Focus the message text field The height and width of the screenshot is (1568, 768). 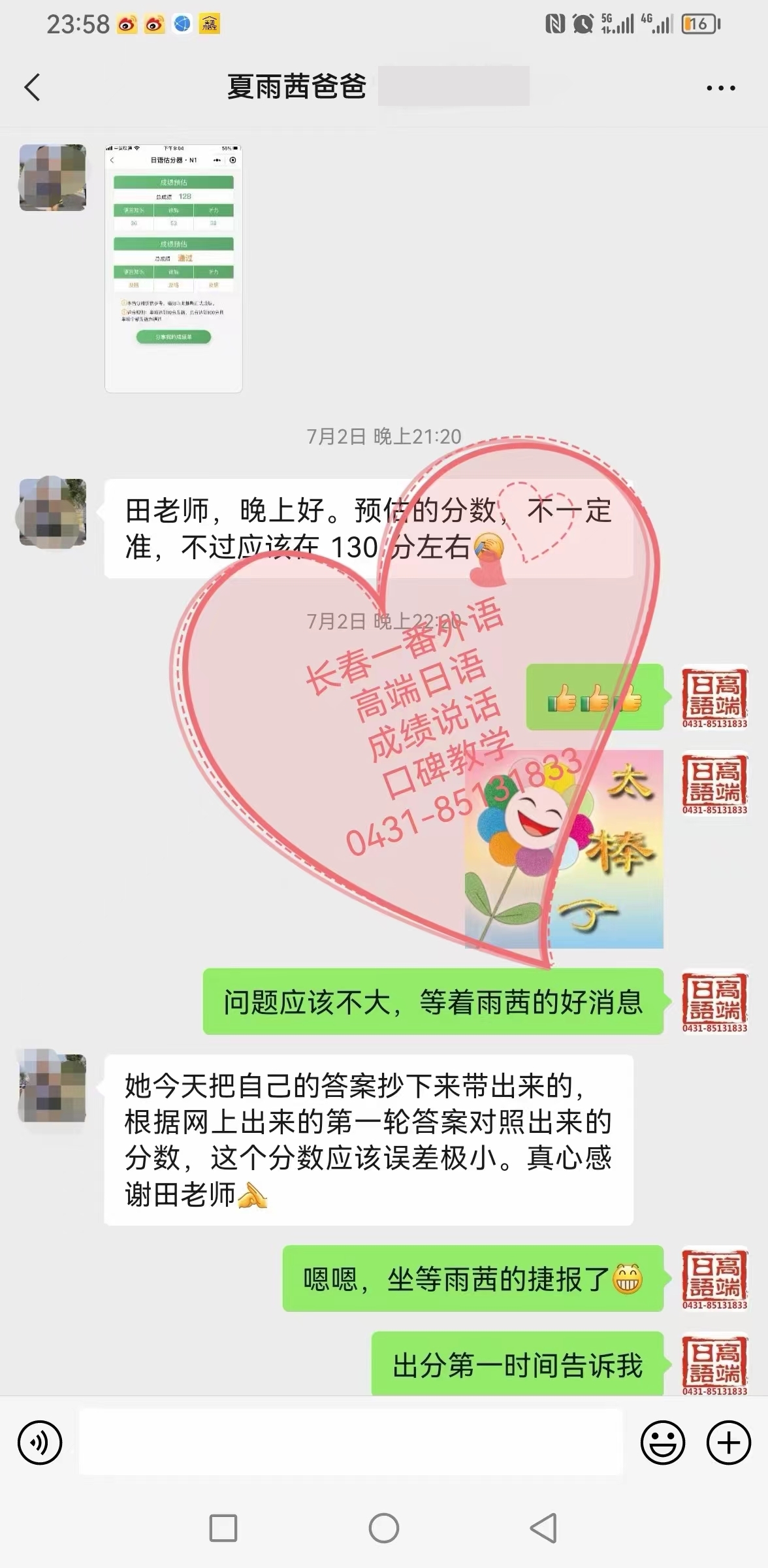click(x=351, y=1442)
